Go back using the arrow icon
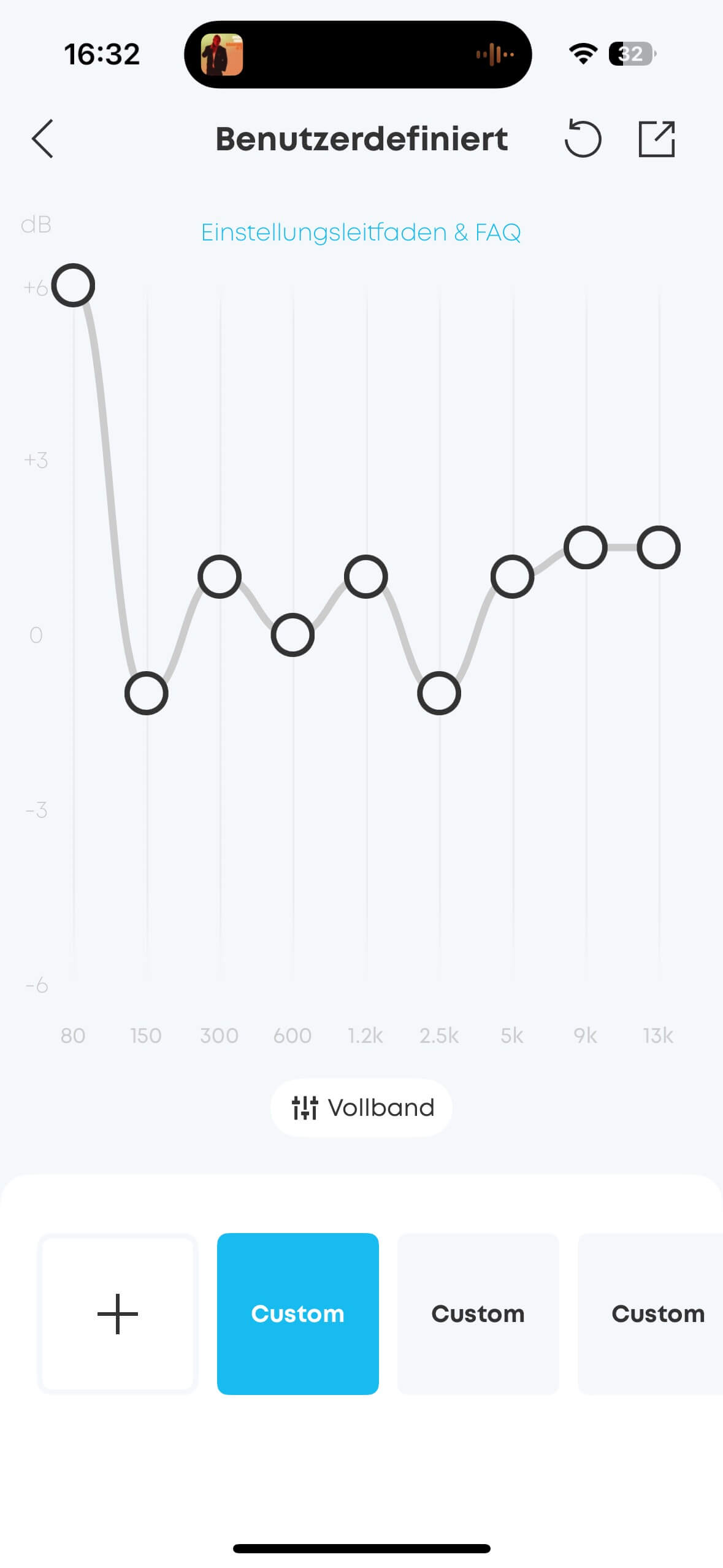723x1568 pixels. (x=43, y=139)
